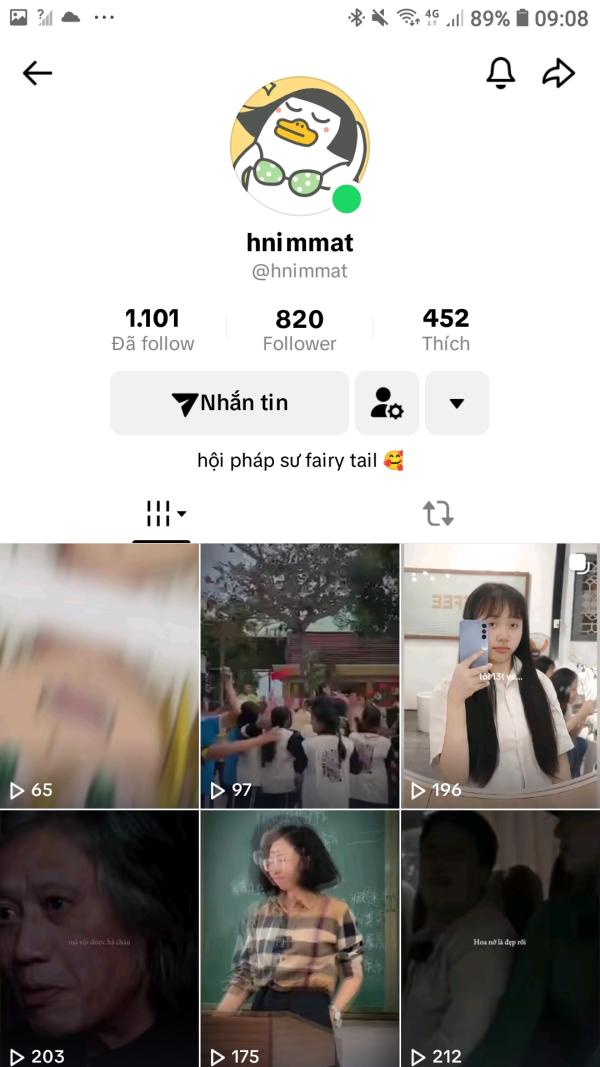Open hnimmat's profile picture
The height and width of the screenshot is (1067, 600).
click(300, 145)
